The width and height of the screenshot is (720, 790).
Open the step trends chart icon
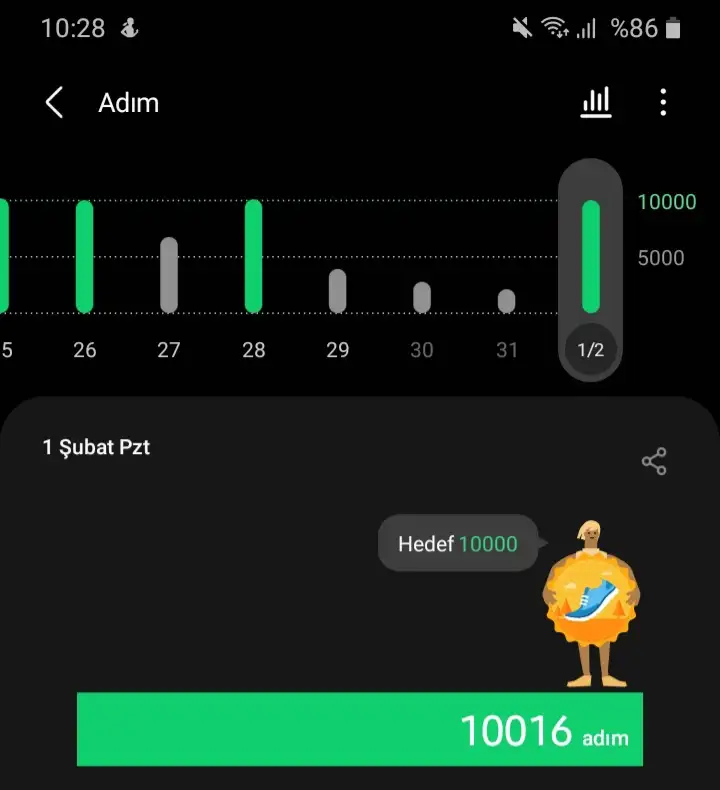596,102
